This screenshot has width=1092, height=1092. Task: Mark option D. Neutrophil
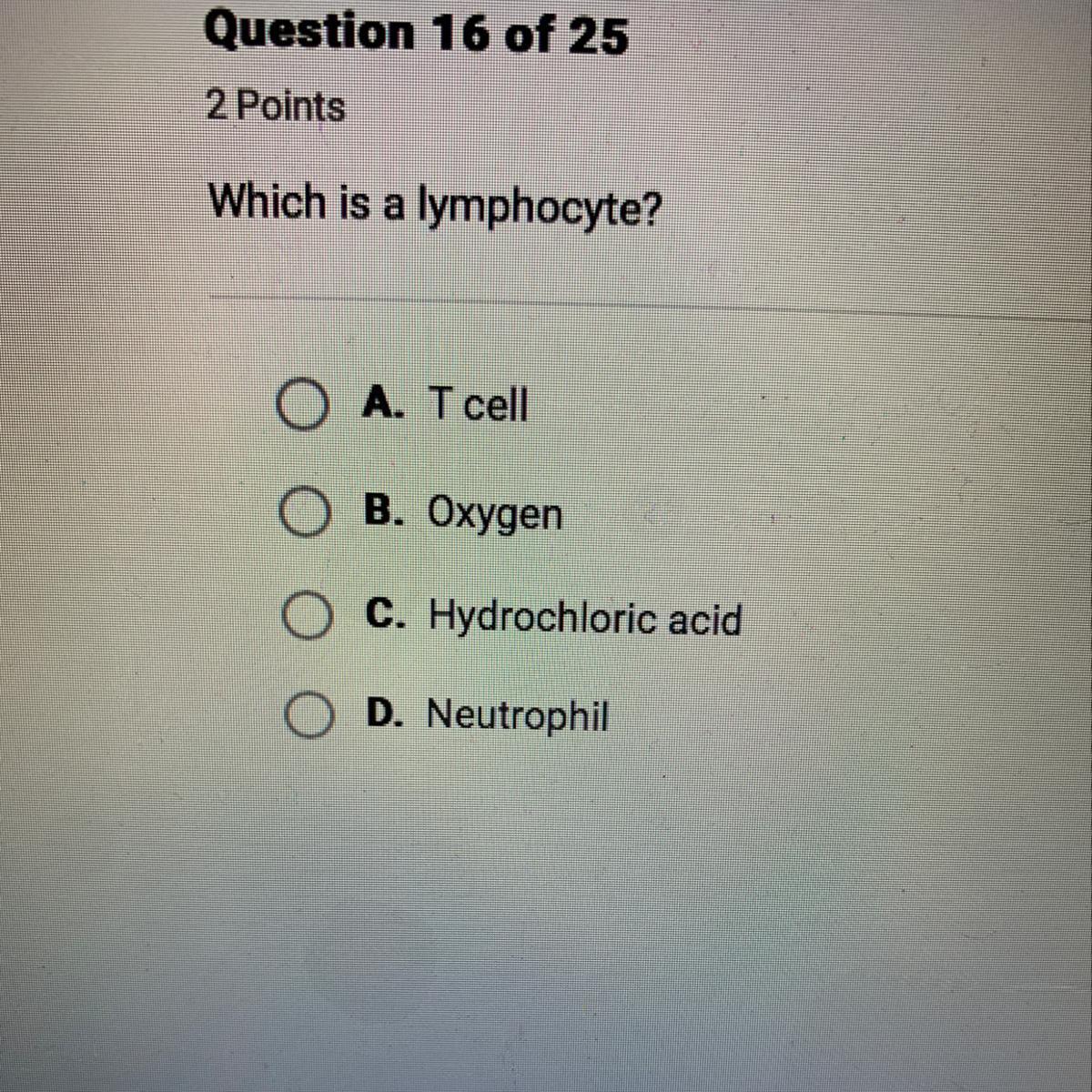tap(307, 716)
